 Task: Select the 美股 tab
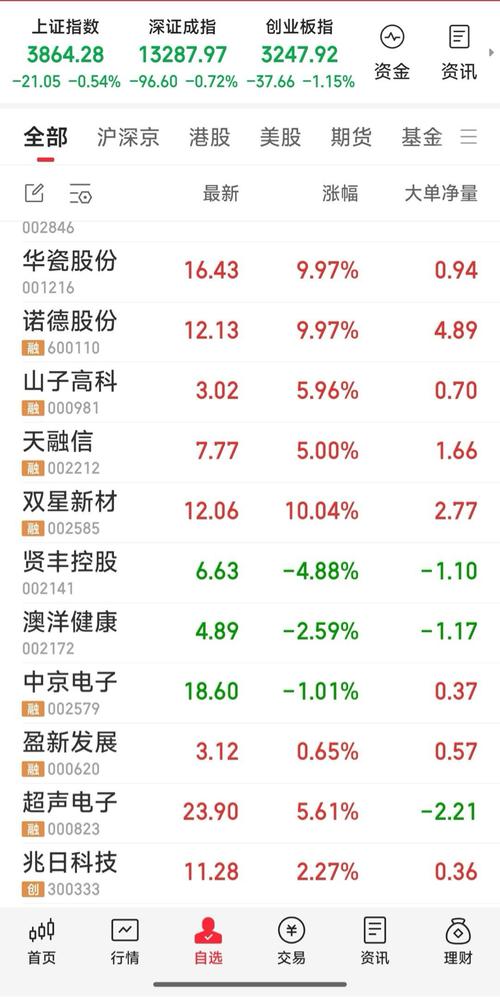[280, 137]
